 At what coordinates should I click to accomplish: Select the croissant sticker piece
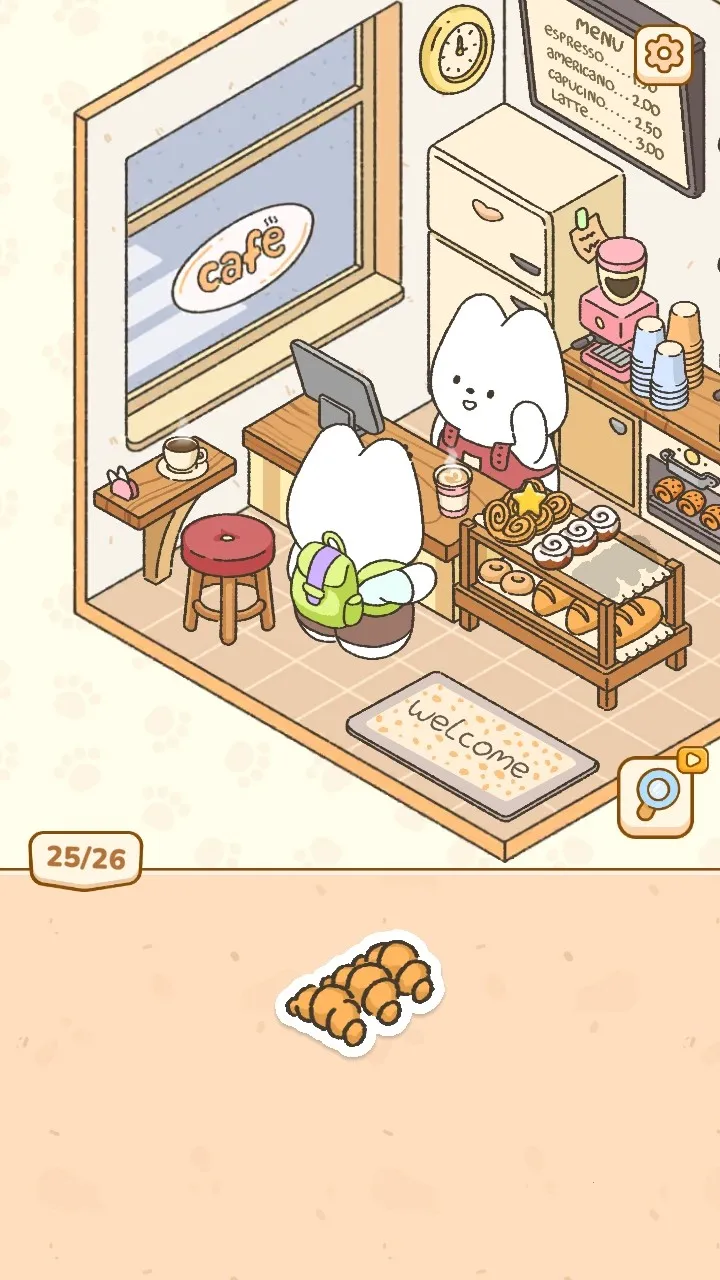[361, 992]
